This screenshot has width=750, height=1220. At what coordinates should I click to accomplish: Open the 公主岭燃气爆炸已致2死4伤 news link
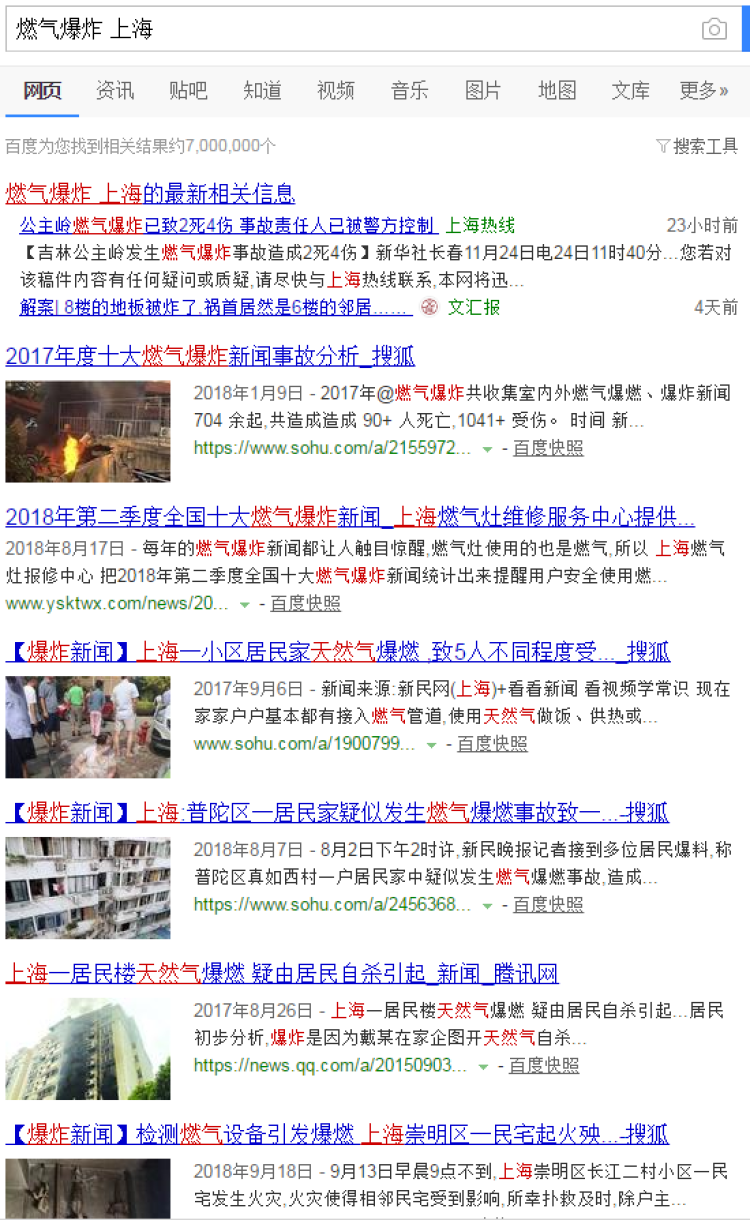pos(227,225)
